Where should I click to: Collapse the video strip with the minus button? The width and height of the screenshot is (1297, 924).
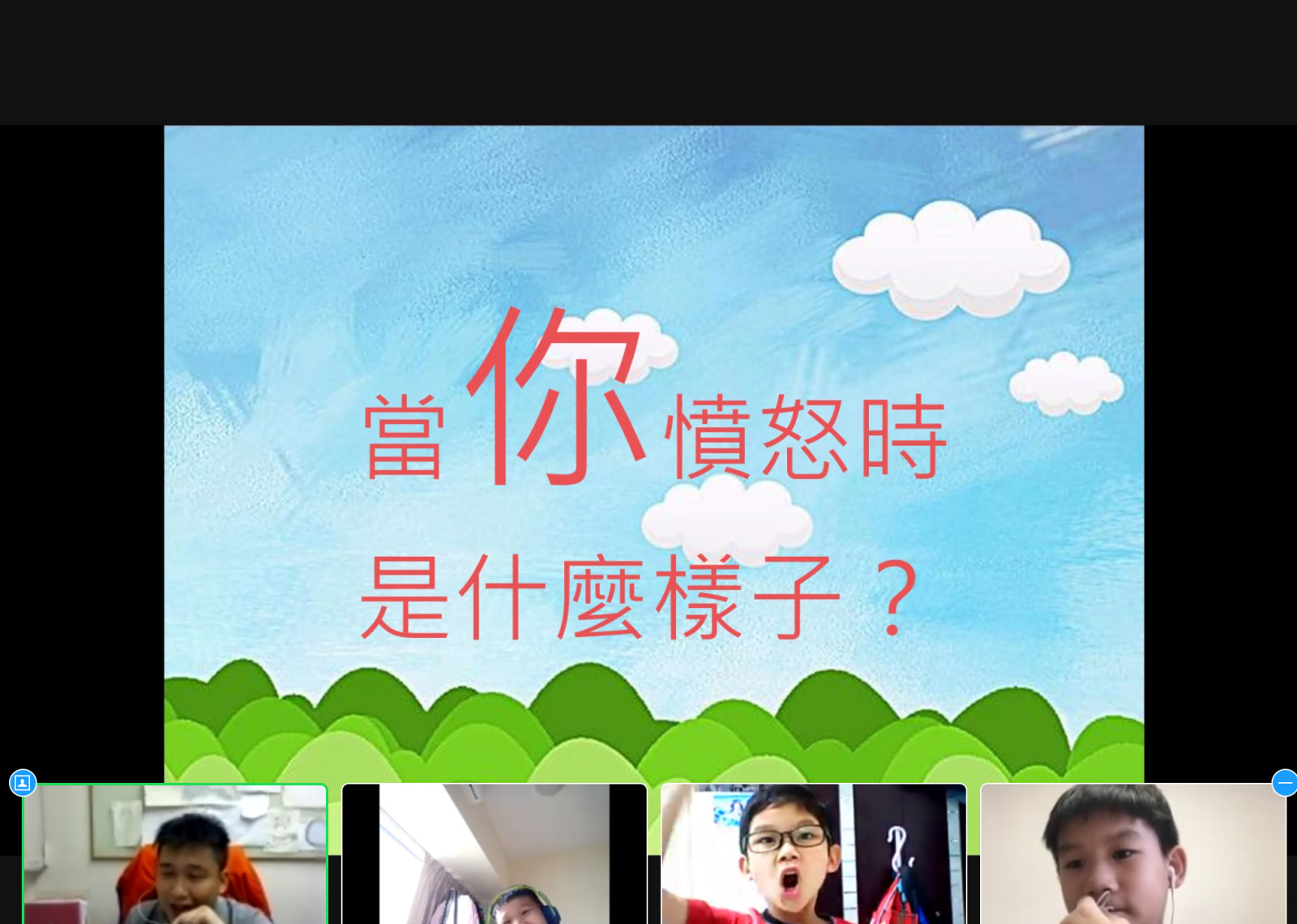point(1285,783)
